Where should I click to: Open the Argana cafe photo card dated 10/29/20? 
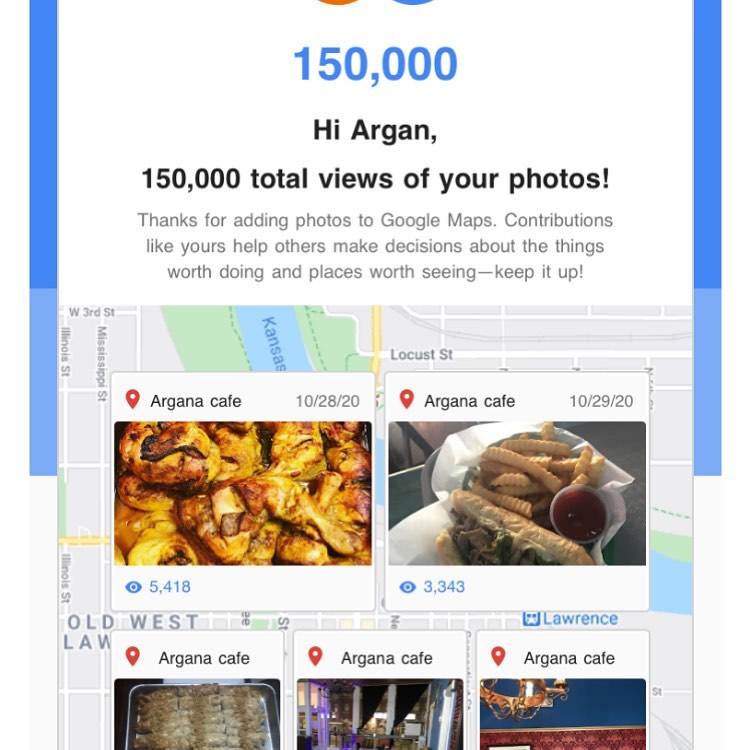(x=516, y=492)
